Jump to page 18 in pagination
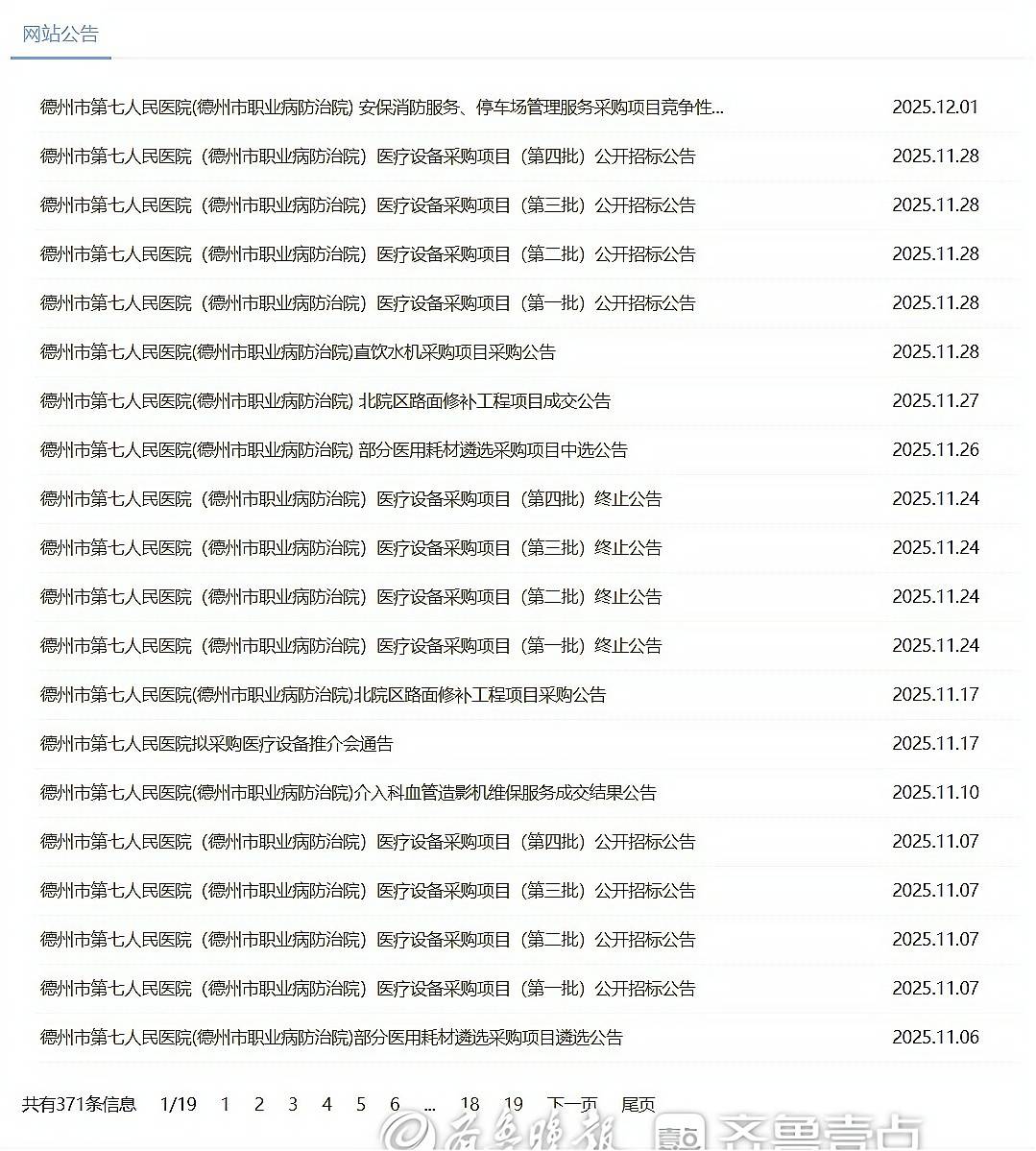Image resolution: width=1036 pixels, height=1151 pixels. (469, 1105)
